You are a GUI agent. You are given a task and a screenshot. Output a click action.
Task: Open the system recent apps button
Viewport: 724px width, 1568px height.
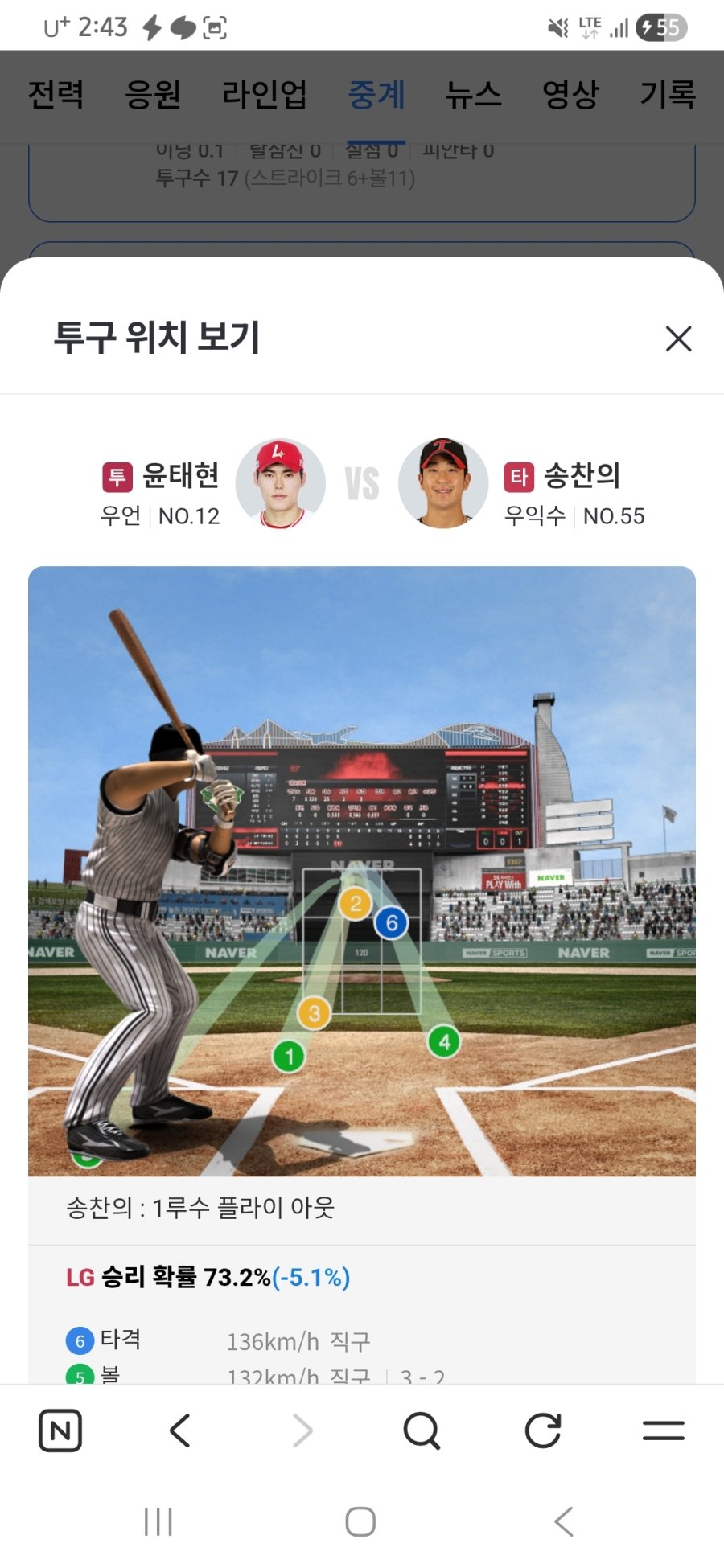(x=158, y=1521)
